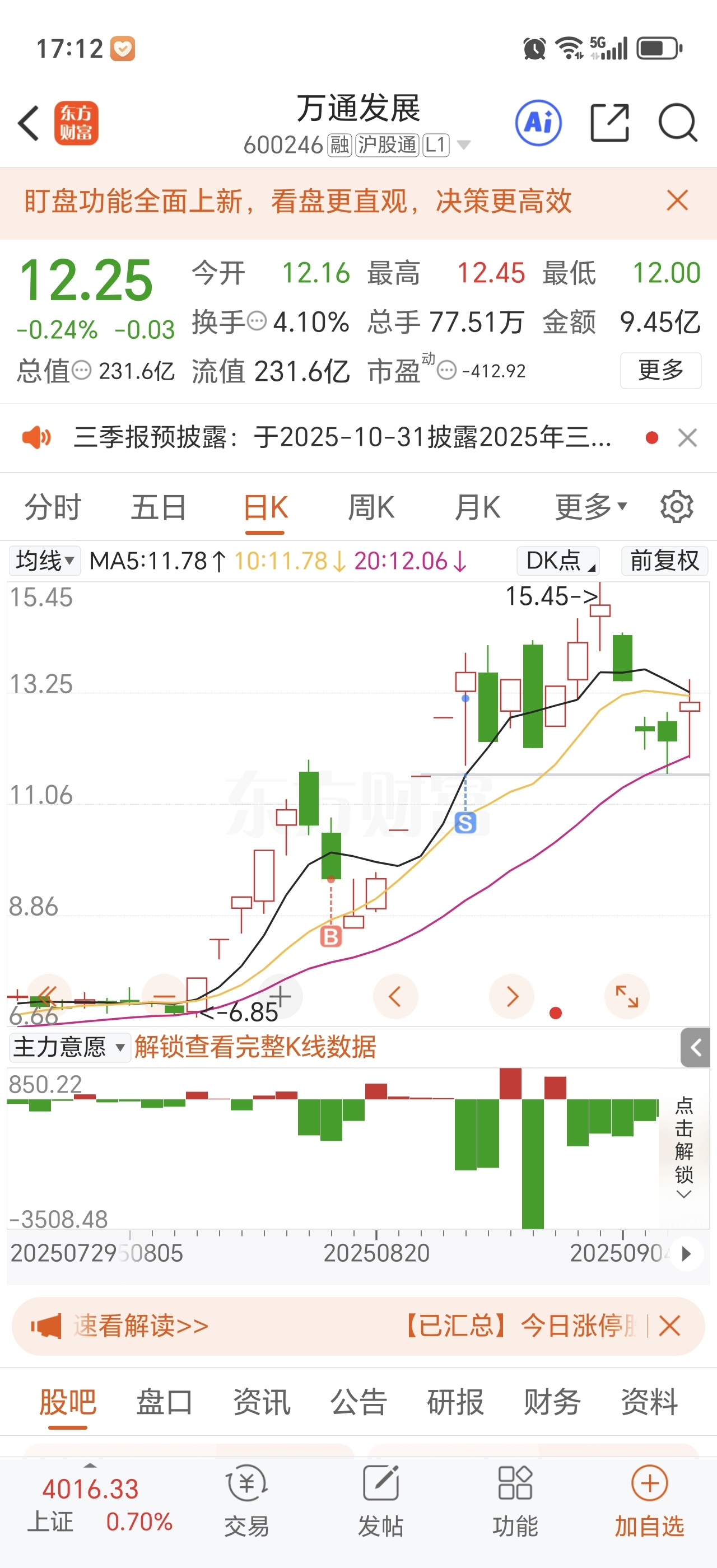Add stock to watchlist via 加自选
Image resolution: width=717 pixels, height=1568 pixels.
tap(649, 1500)
